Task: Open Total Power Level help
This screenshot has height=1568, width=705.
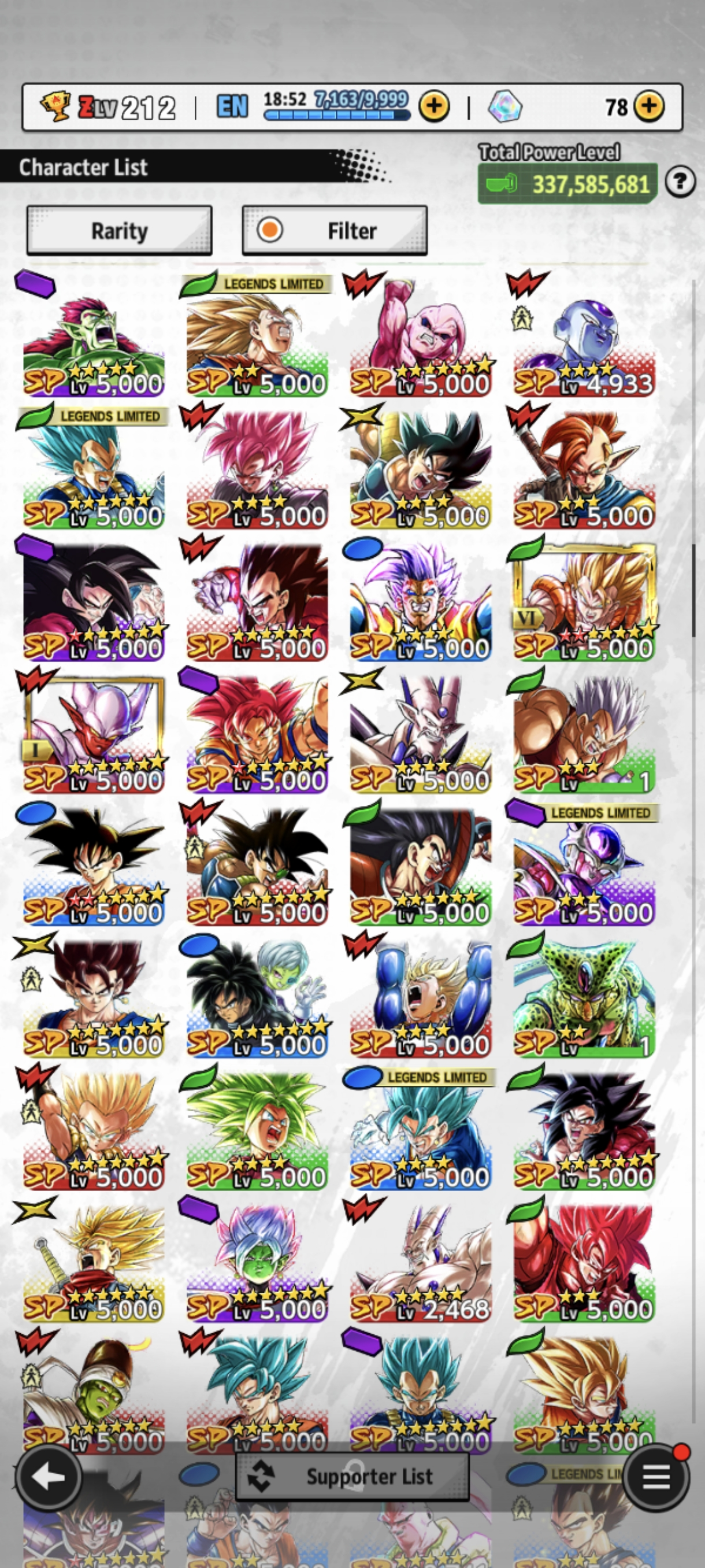Action: pyautogui.click(x=680, y=182)
